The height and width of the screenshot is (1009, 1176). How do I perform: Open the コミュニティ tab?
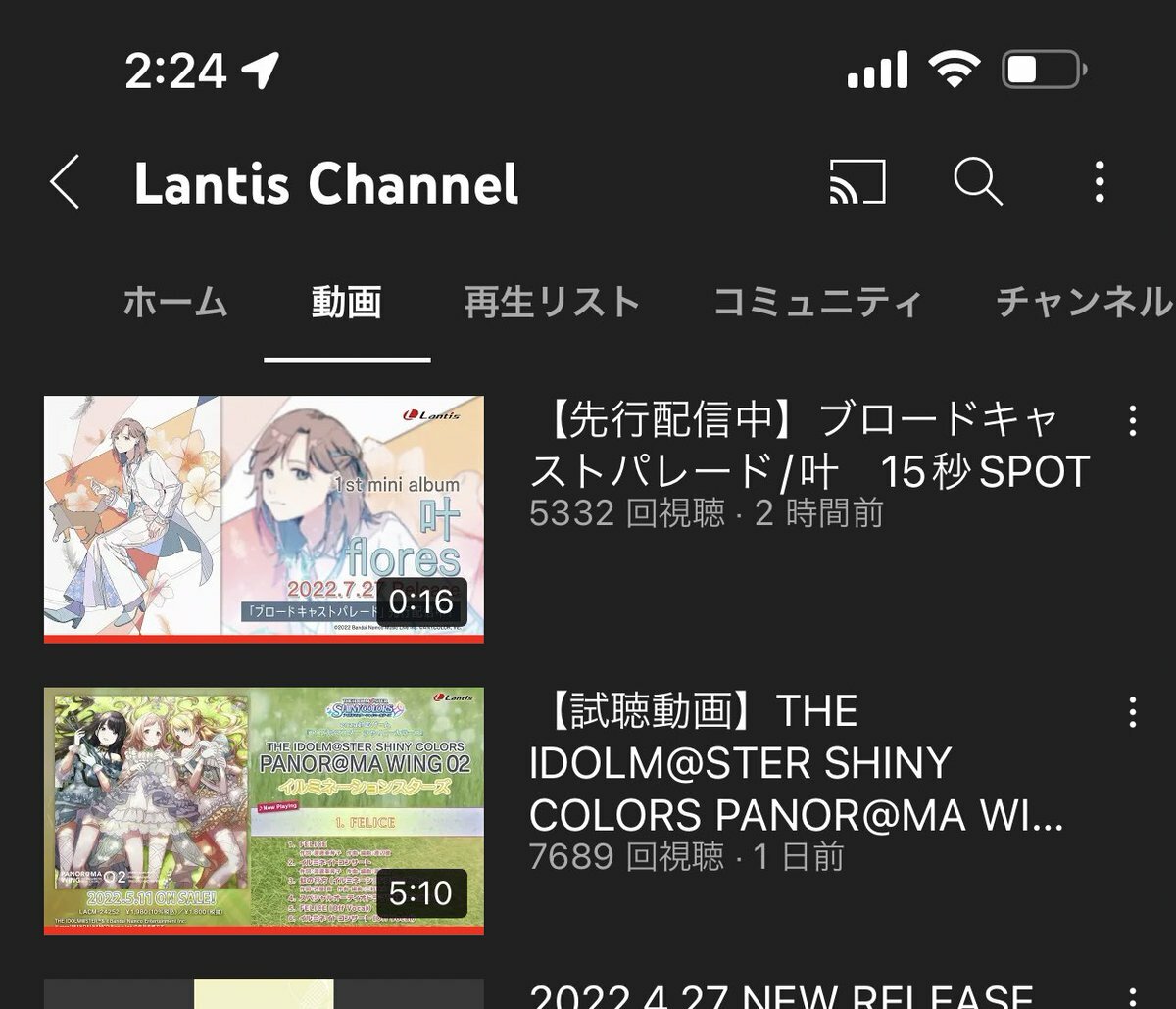click(817, 303)
